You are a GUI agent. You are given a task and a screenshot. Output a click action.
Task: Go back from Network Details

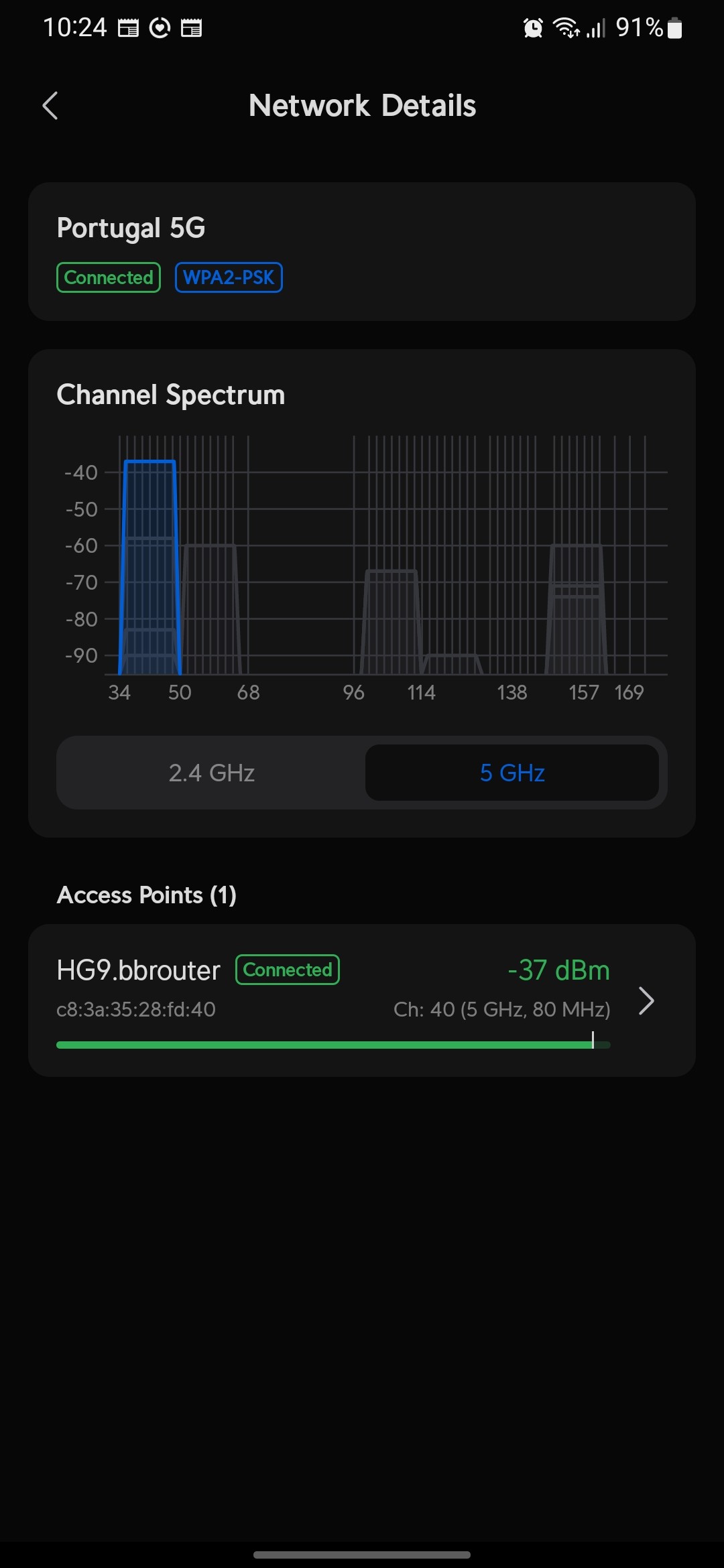point(50,106)
